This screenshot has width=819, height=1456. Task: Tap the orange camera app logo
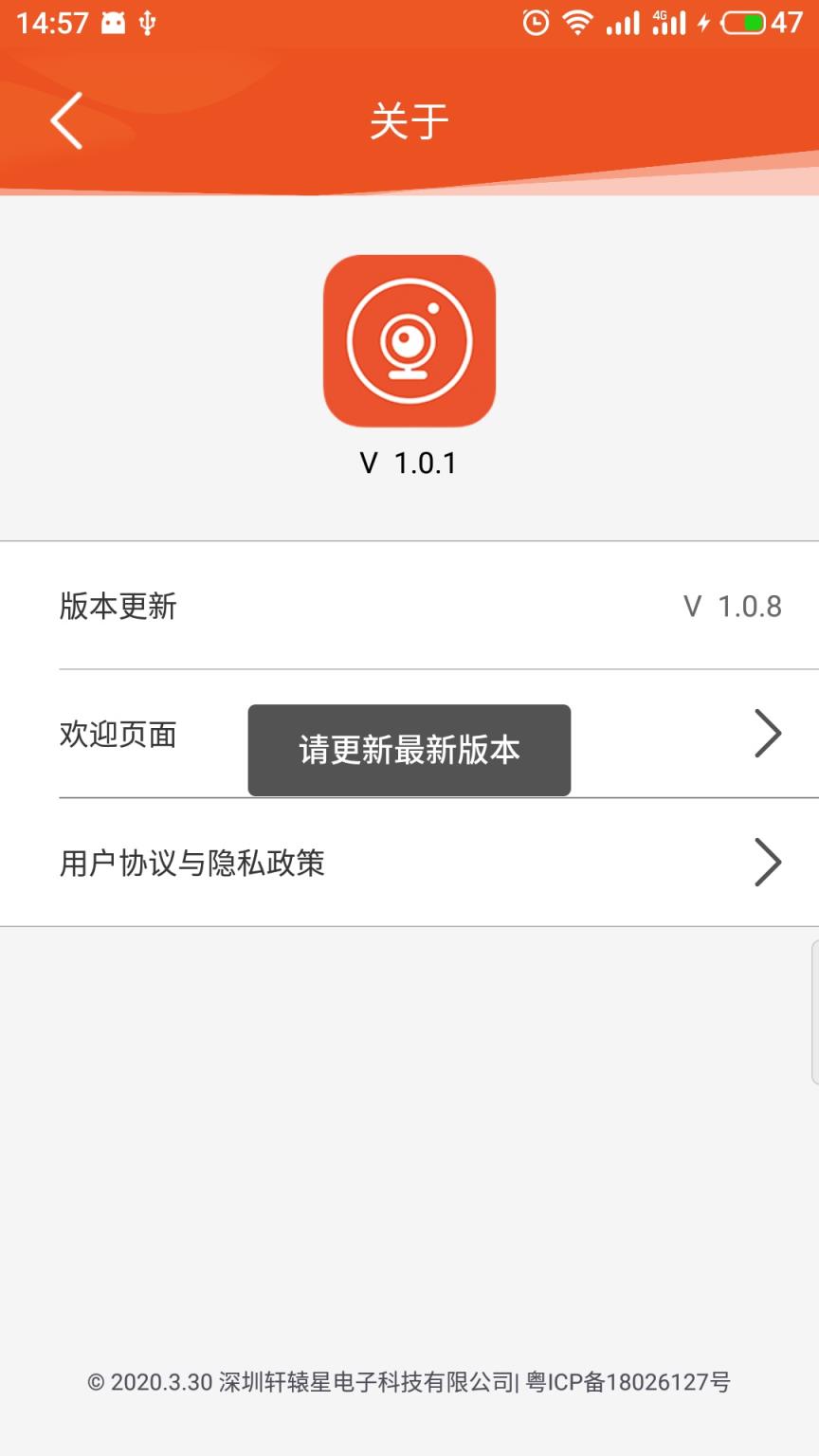tap(409, 341)
